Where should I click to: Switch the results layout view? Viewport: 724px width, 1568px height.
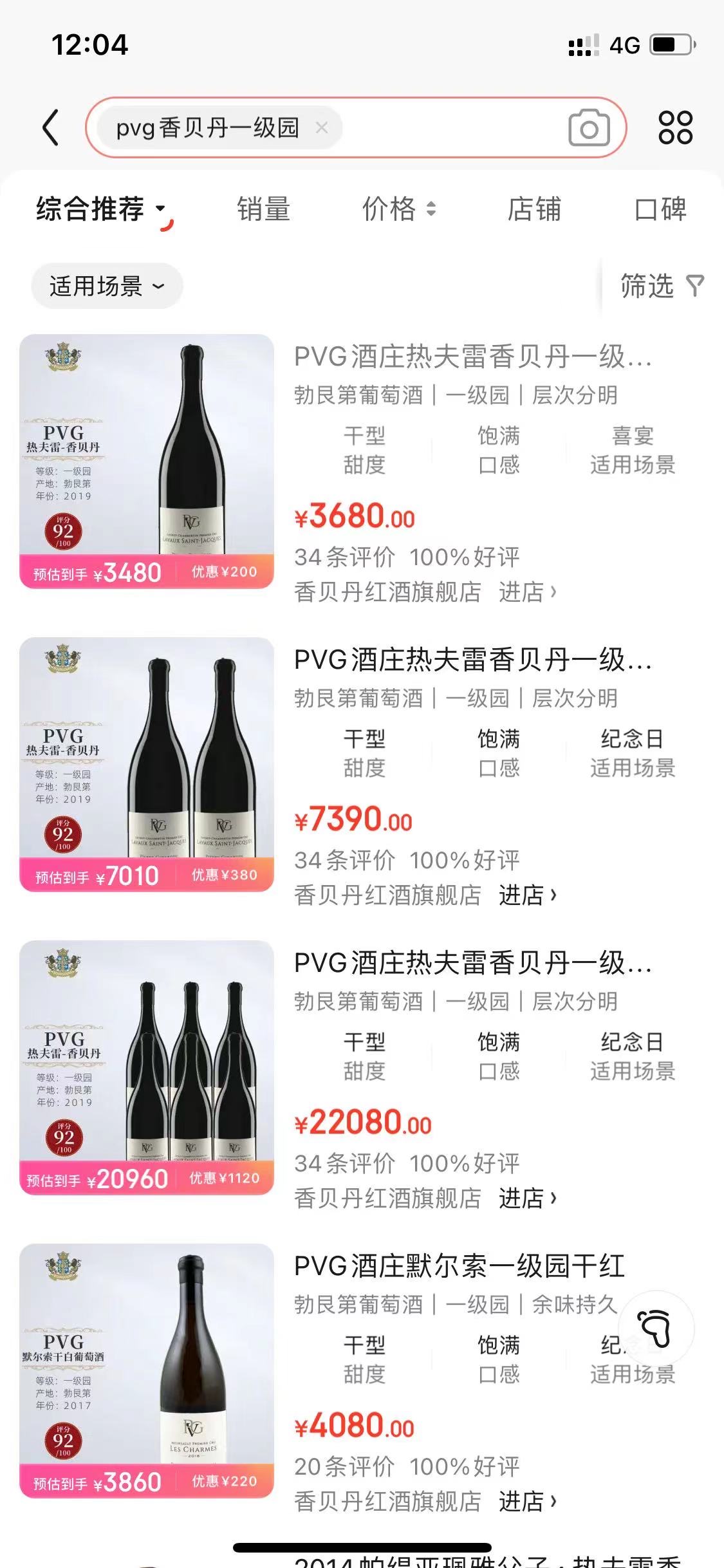point(675,127)
